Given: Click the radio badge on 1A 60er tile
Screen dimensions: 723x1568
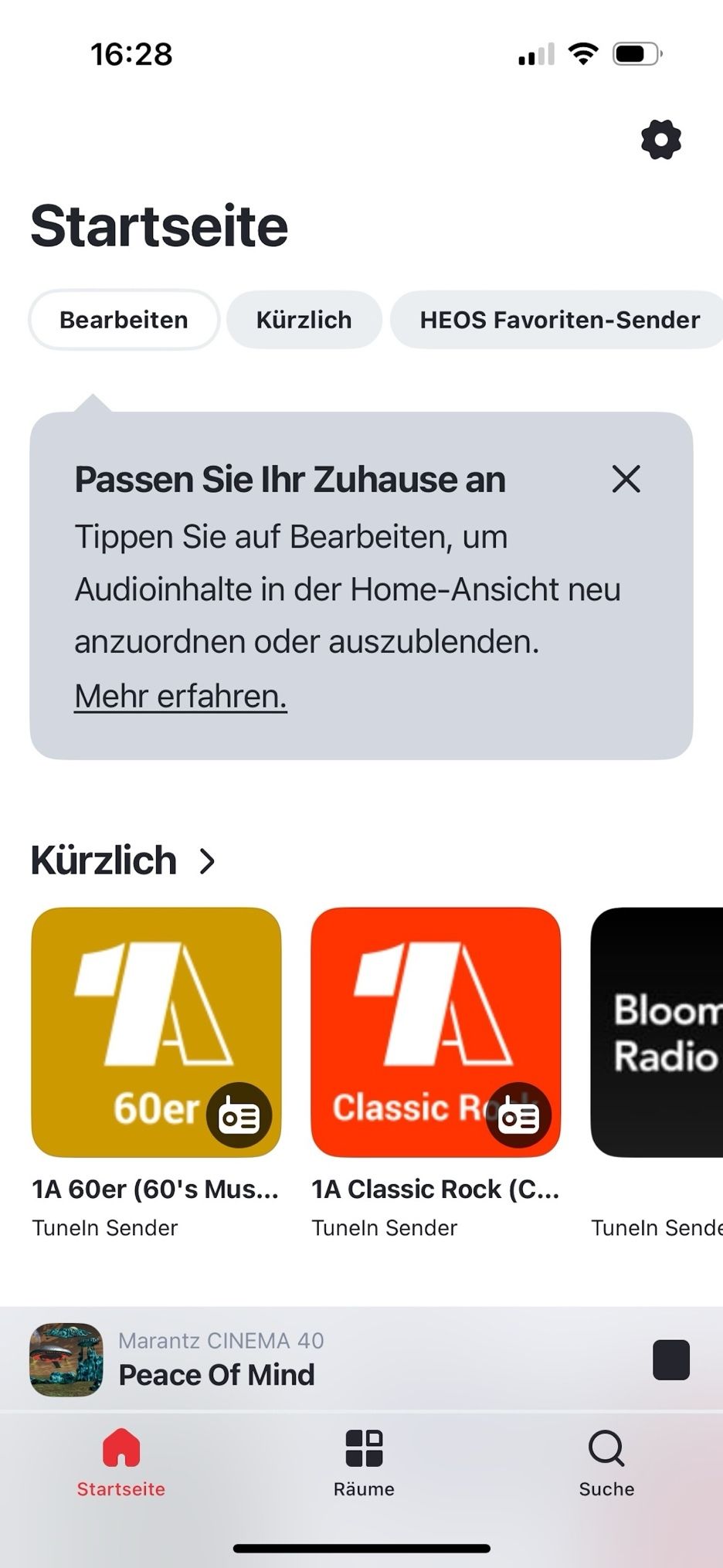Looking at the screenshot, I should point(240,1115).
